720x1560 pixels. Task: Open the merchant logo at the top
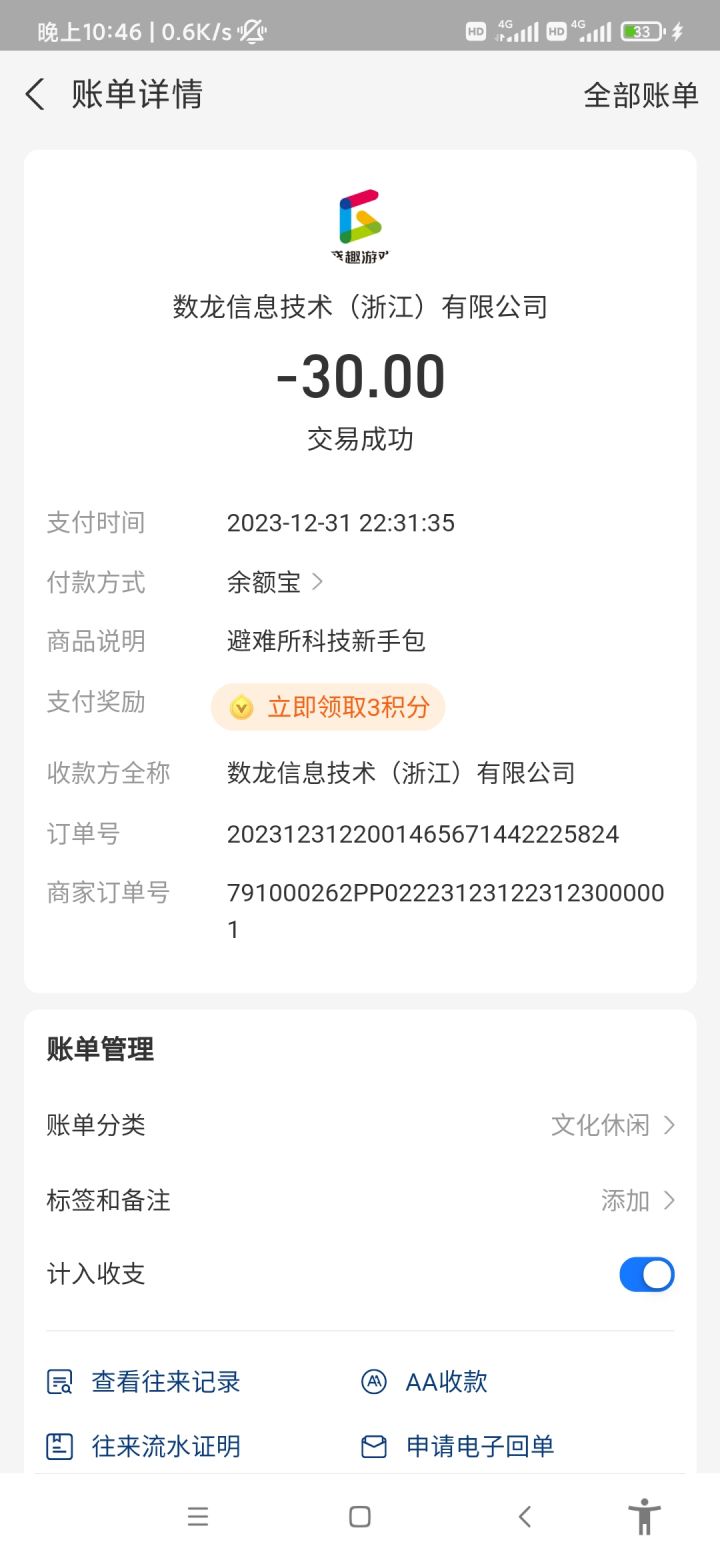point(360,224)
